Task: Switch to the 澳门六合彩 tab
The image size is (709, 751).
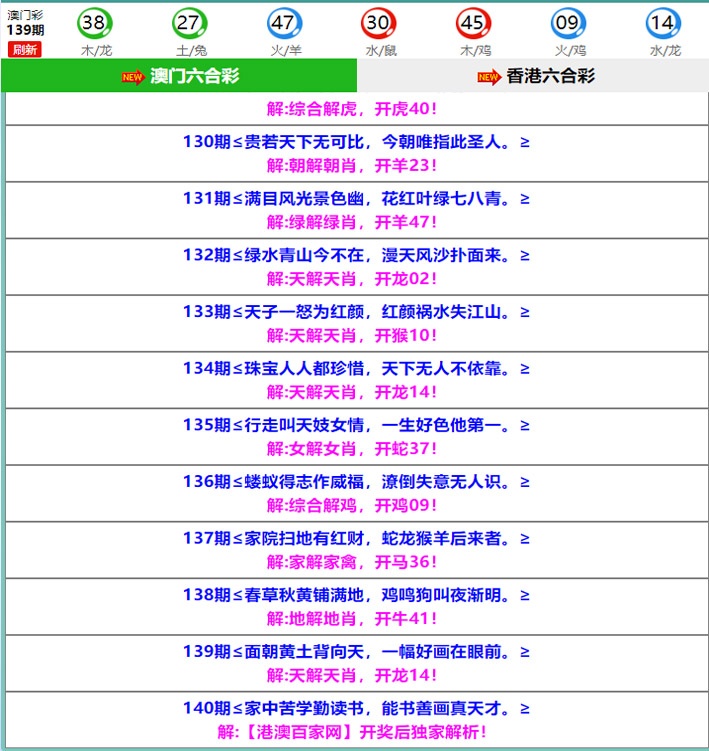Action: pyautogui.click(x=180, y=77)
